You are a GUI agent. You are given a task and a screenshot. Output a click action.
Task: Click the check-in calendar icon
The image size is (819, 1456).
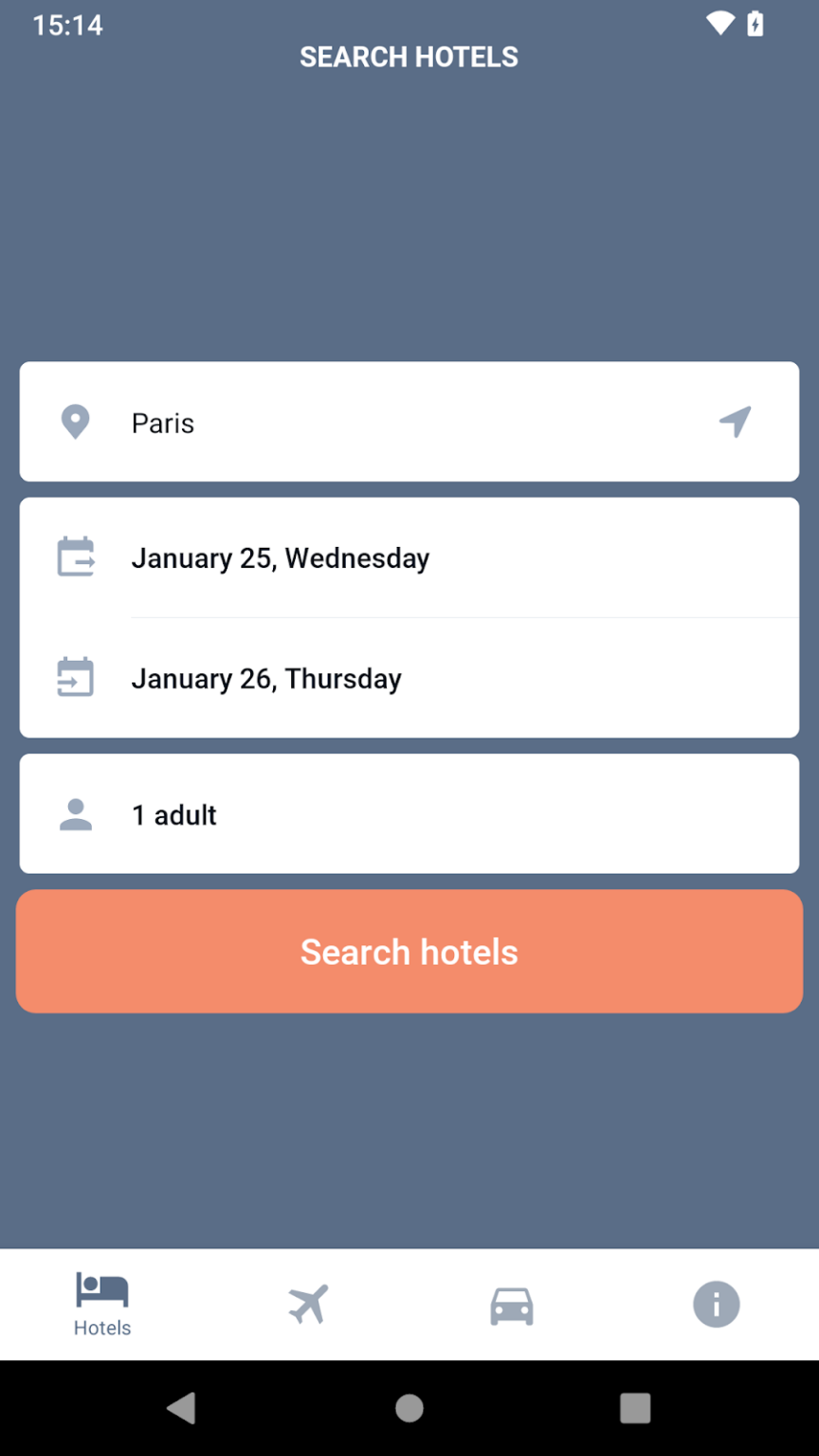point(76,557)
